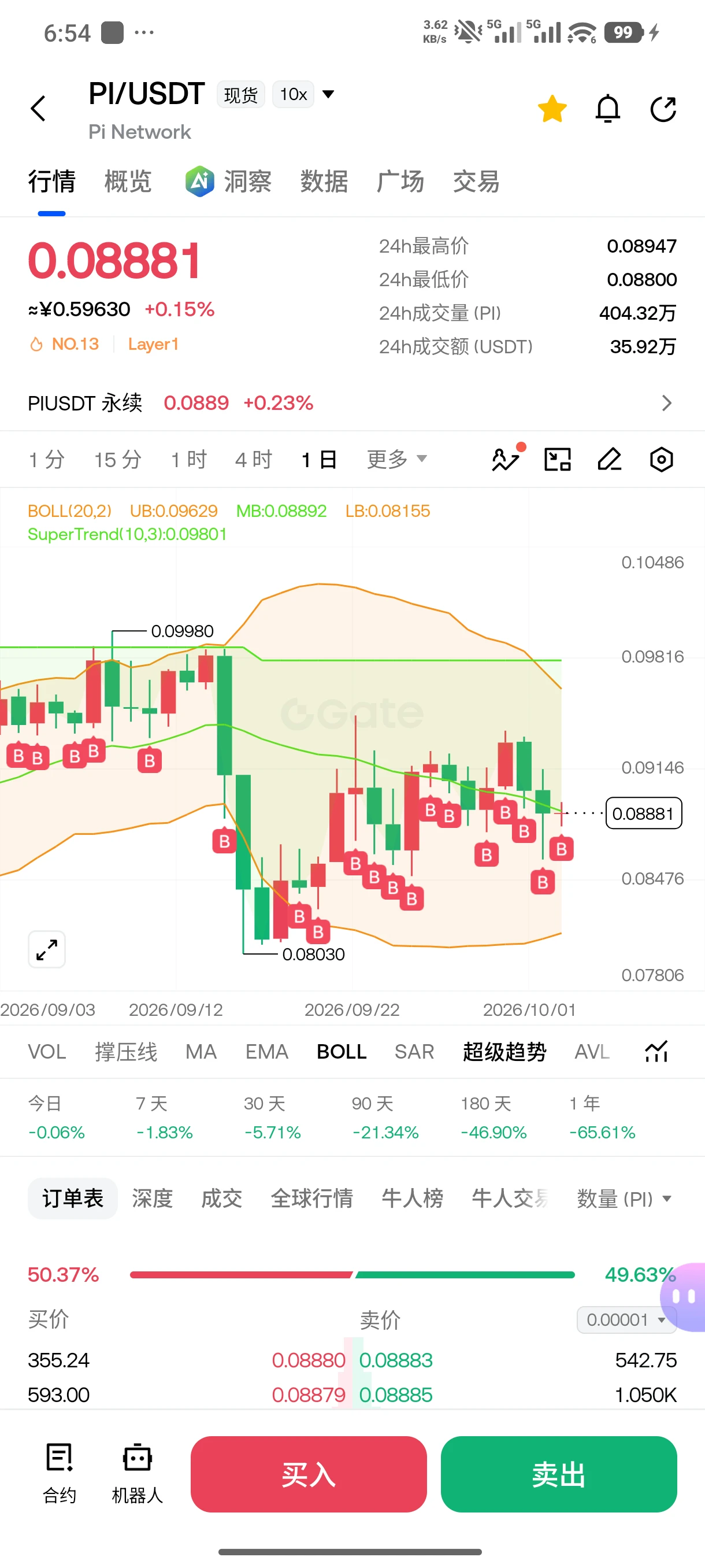Viewport: 705px width, 1568px height.
Task: Open chart settings hexagon icon
Action: (x=661, y=460)
